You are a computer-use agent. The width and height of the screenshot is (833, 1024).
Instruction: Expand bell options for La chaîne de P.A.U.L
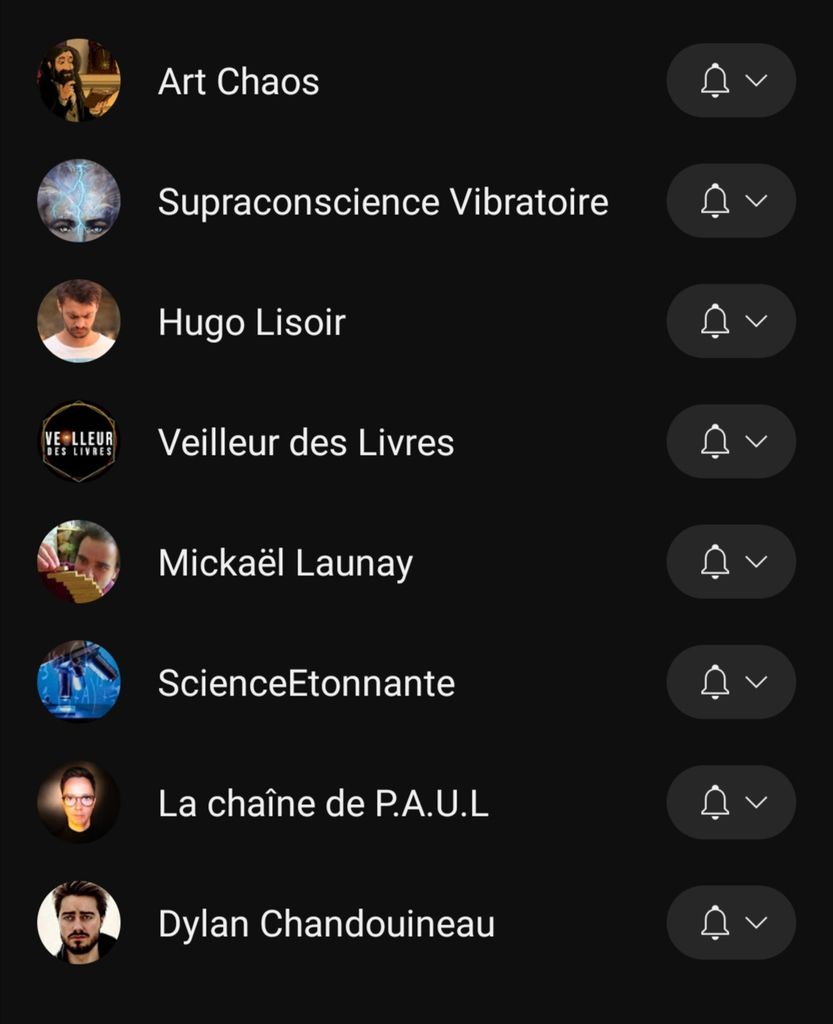731,802
